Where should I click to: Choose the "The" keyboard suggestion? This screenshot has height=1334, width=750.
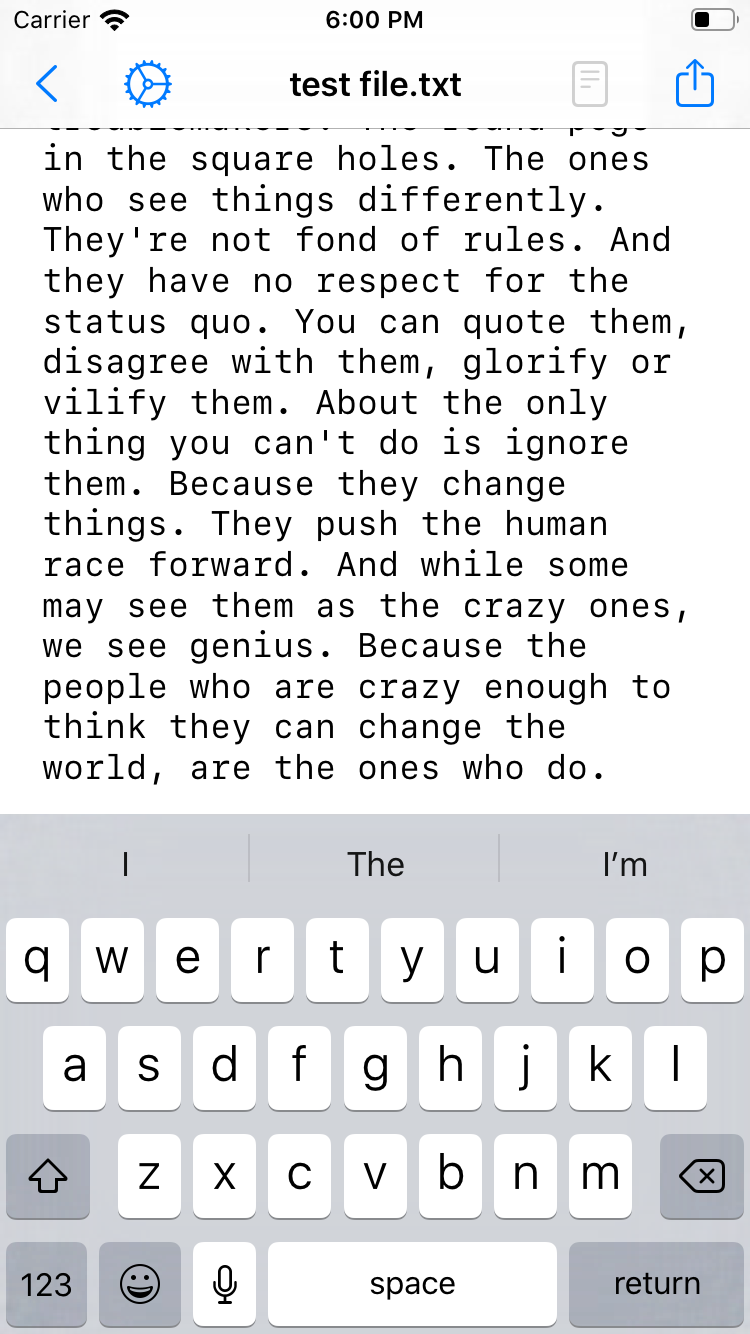[375, 864]
